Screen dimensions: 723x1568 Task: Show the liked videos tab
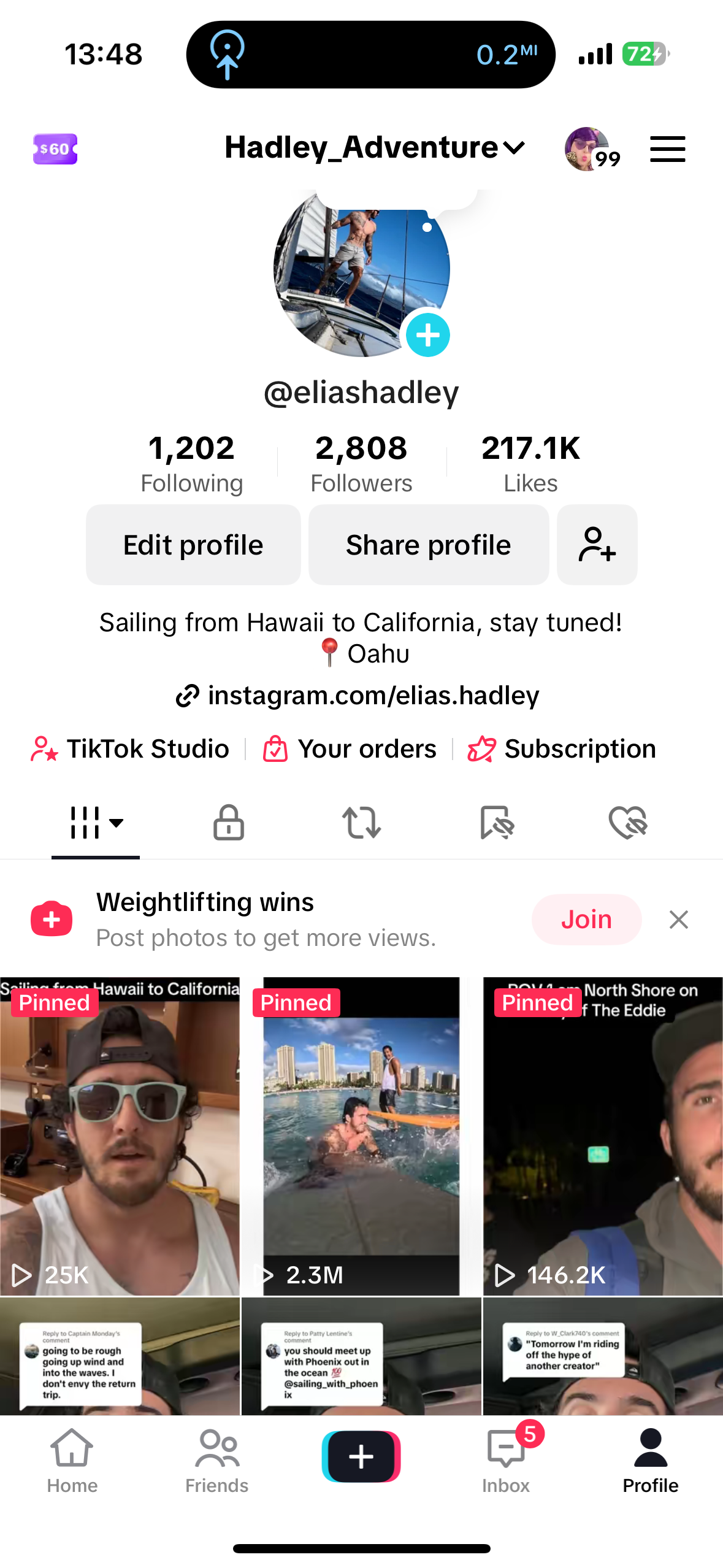628,822
